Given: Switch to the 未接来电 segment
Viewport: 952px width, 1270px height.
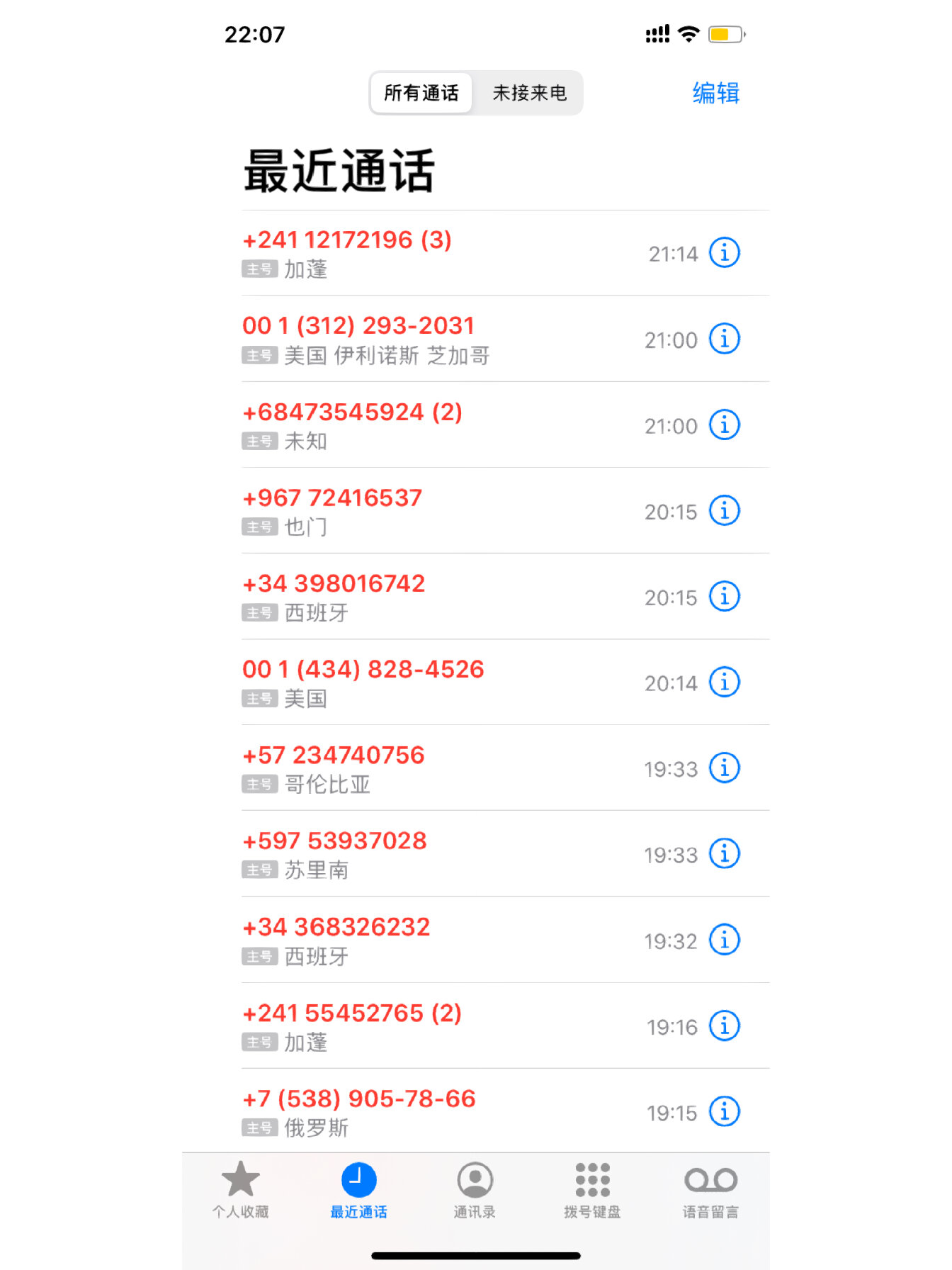Looking at the screenshot, I should pyautogui.click(x=529, y=93).
